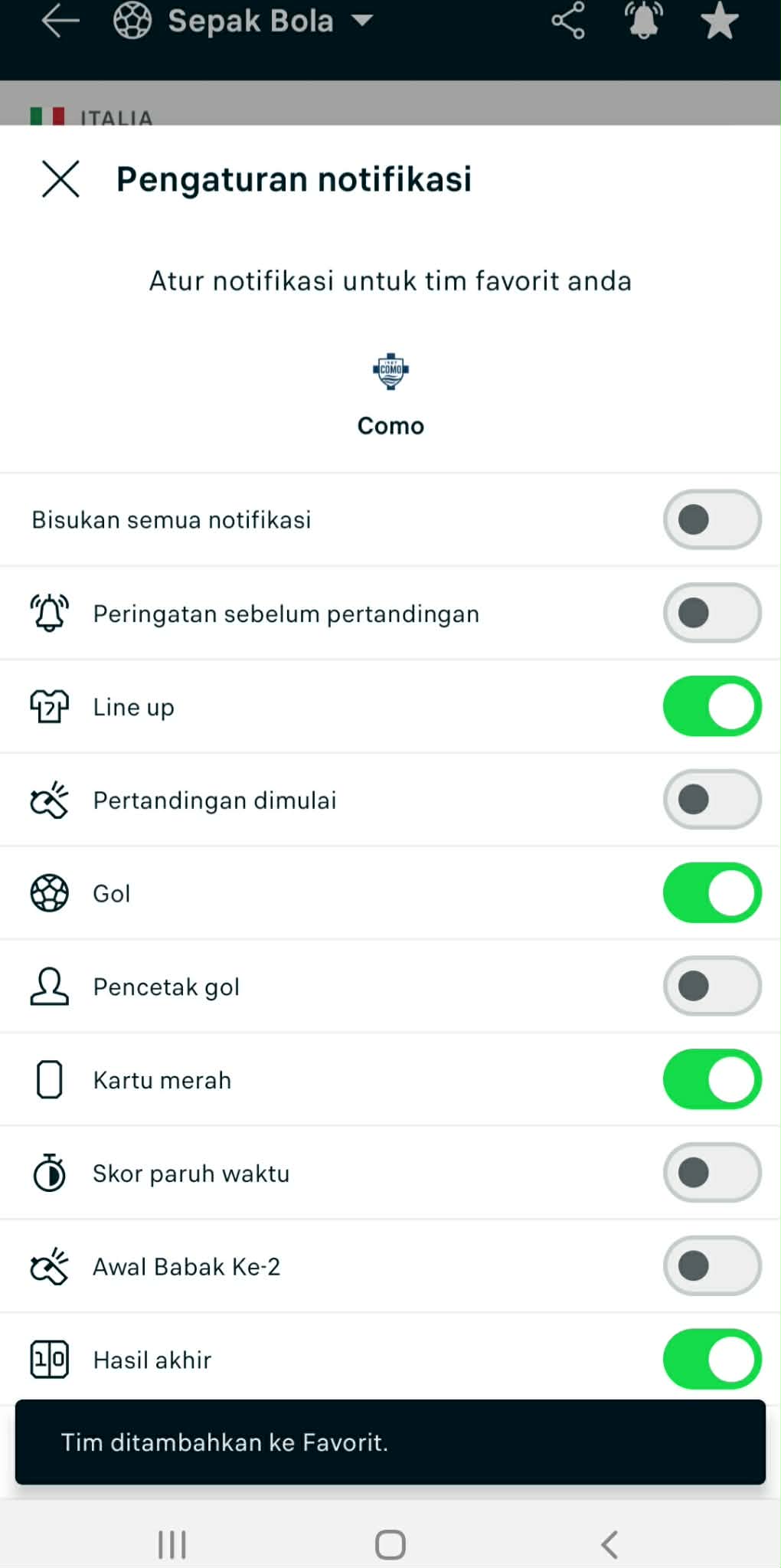781x1568 pixels.
Task: Turn on Peringatan sebelum pertandingan
Action: tap(711, 613)
